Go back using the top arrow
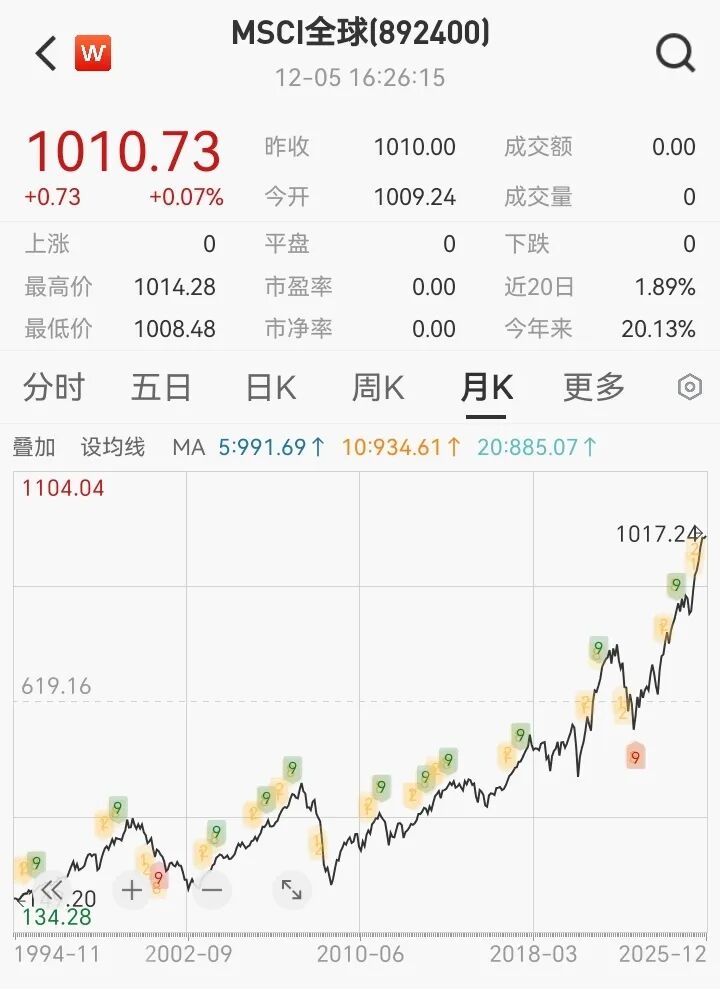The width and height of the screenshot is (720, 989). point(46,53)
